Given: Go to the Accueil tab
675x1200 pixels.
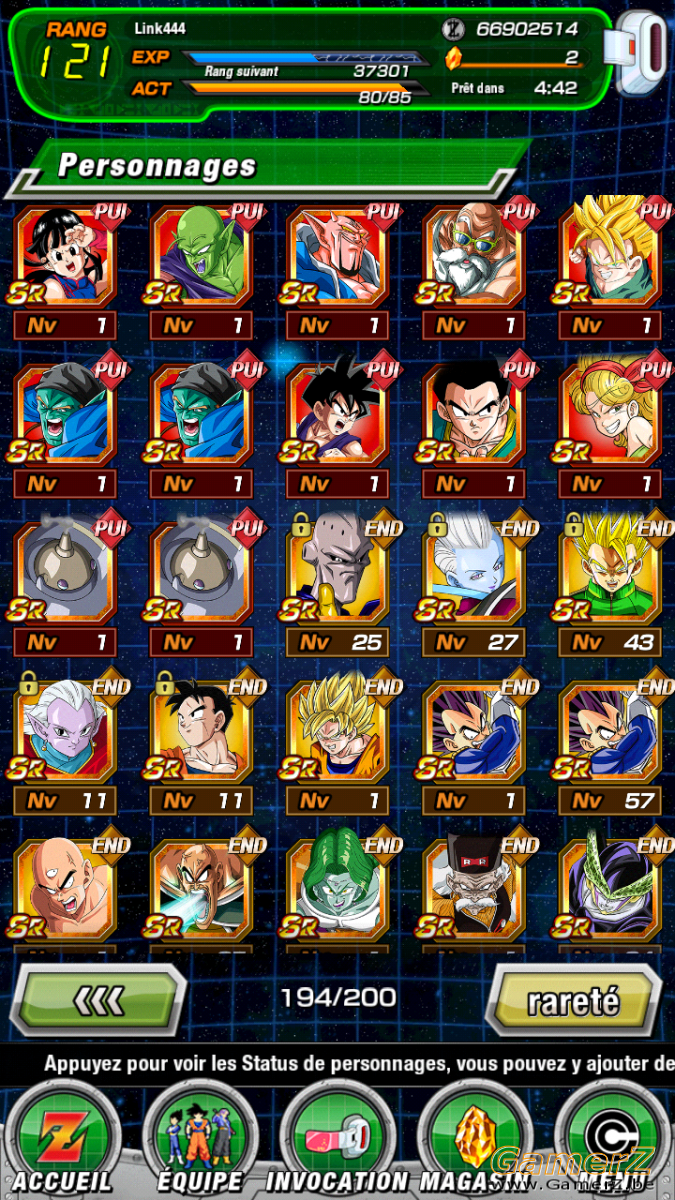Looking at the screenshot, I should pyautogui.click(x=64, y=1138).
